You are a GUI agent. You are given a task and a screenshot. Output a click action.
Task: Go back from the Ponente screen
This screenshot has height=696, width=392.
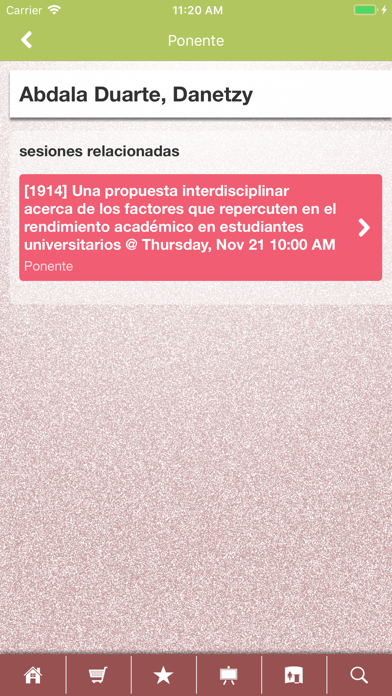tap(27, 40)
